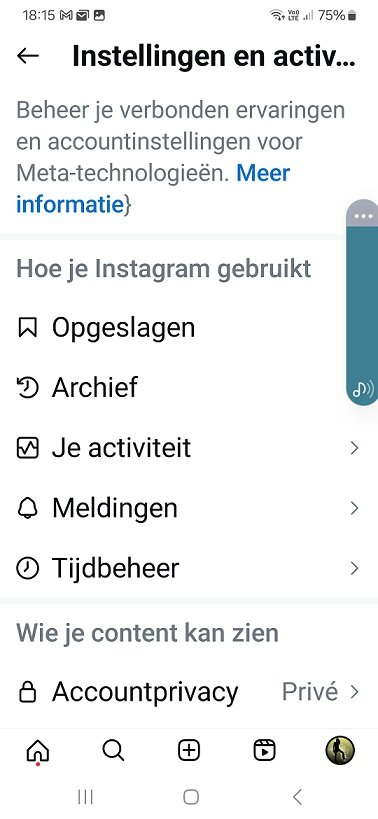Screen dimensions: 378x819
Task: Open Opgeslagen saved items
Action: click(189, 328)
